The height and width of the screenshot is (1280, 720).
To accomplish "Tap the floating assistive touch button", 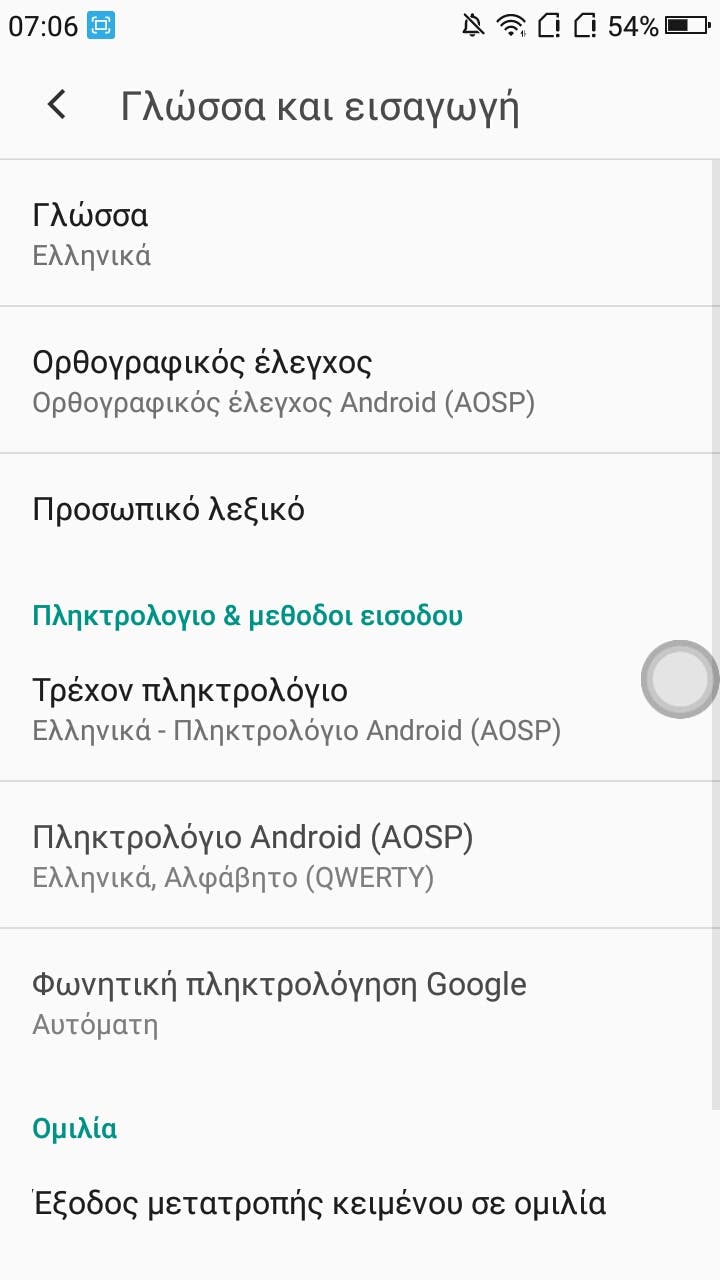I will coord(680,679).
